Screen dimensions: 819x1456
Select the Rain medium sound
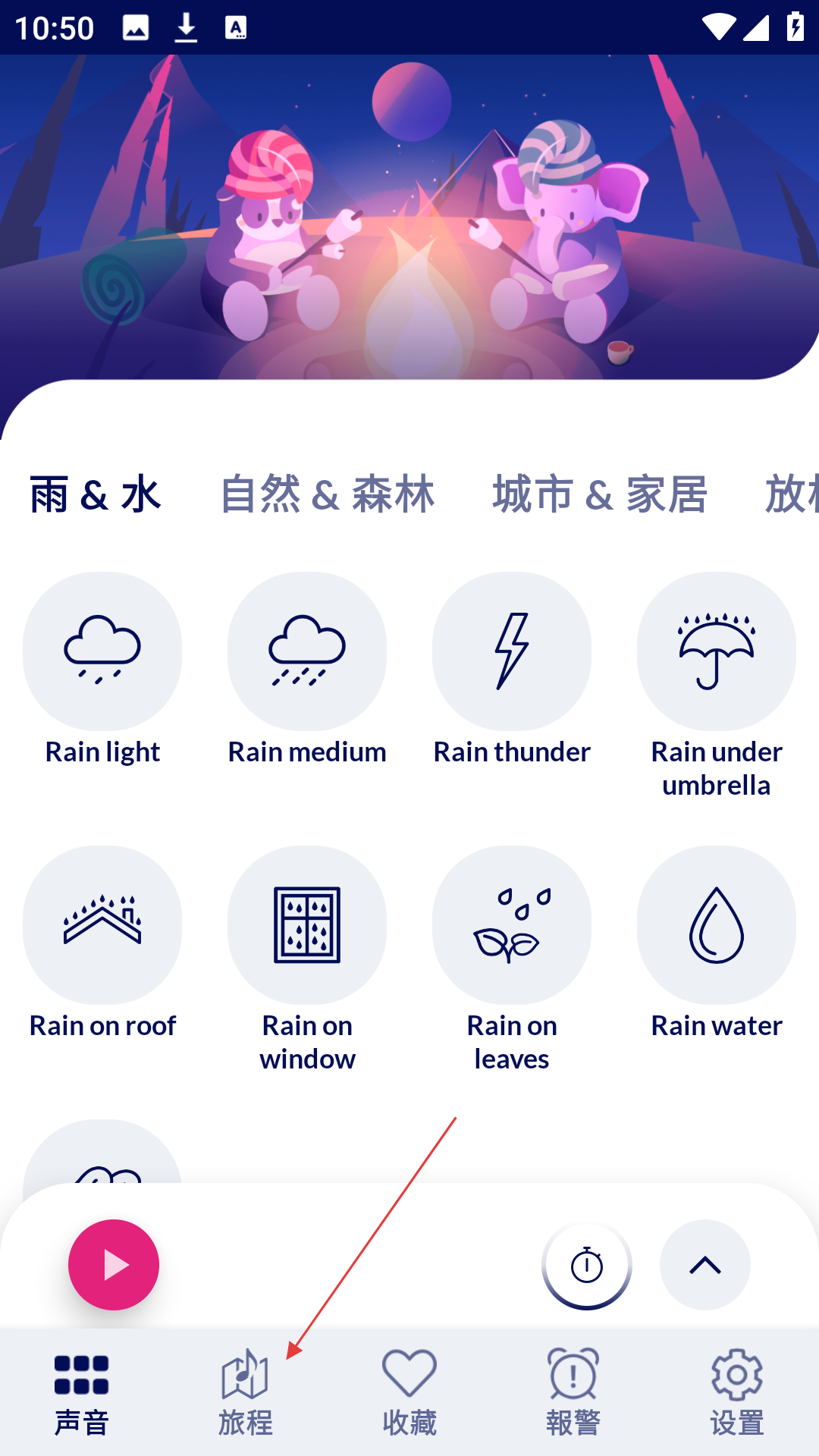pyautogui.click(x=307, y=651)
